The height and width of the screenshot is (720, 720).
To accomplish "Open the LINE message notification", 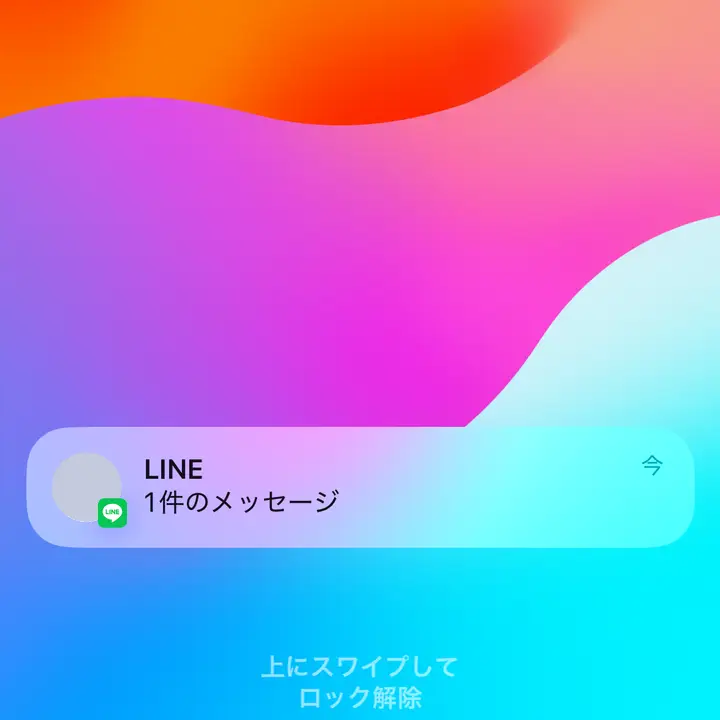I will pos(360,487).
